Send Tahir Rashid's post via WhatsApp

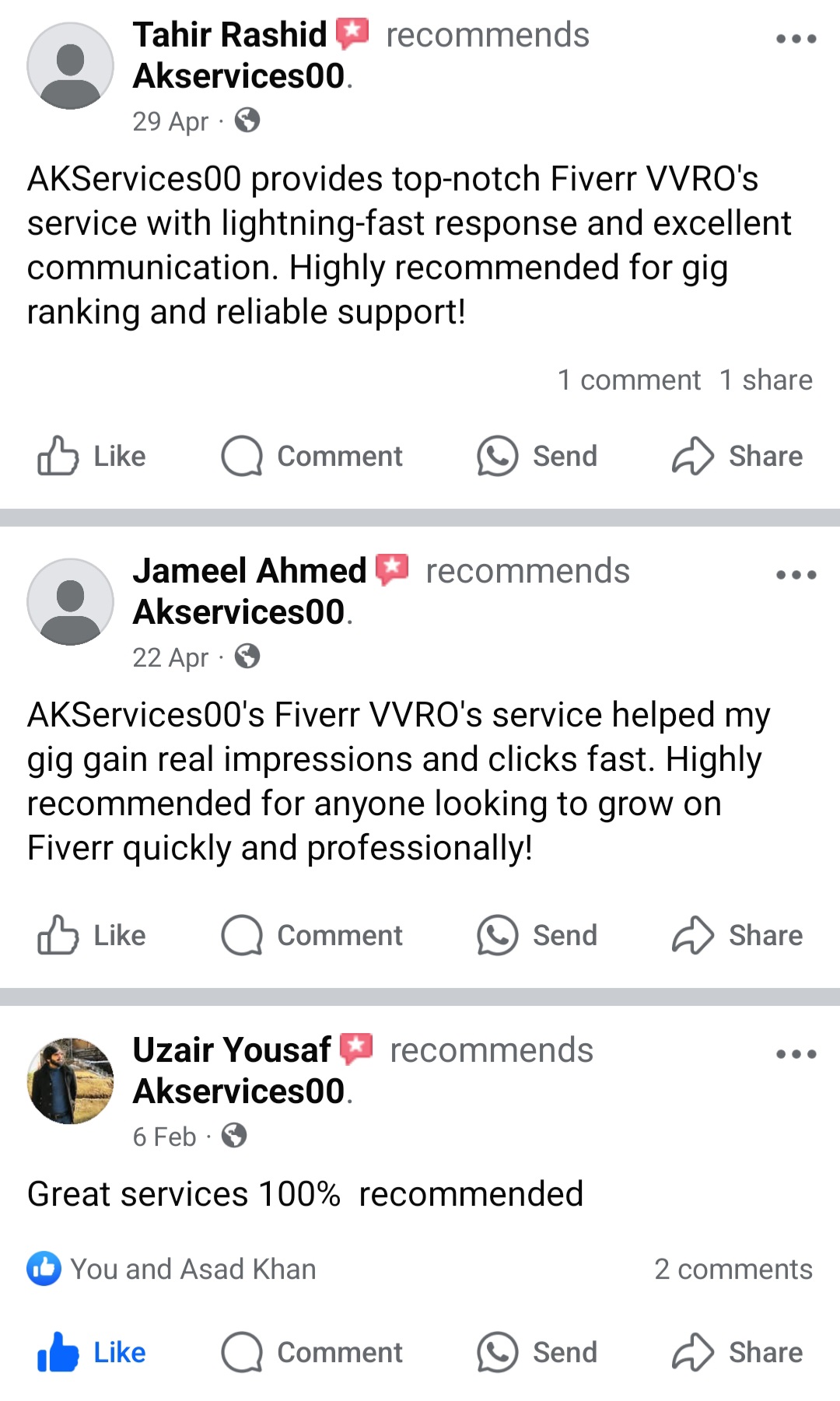[537, 456]
